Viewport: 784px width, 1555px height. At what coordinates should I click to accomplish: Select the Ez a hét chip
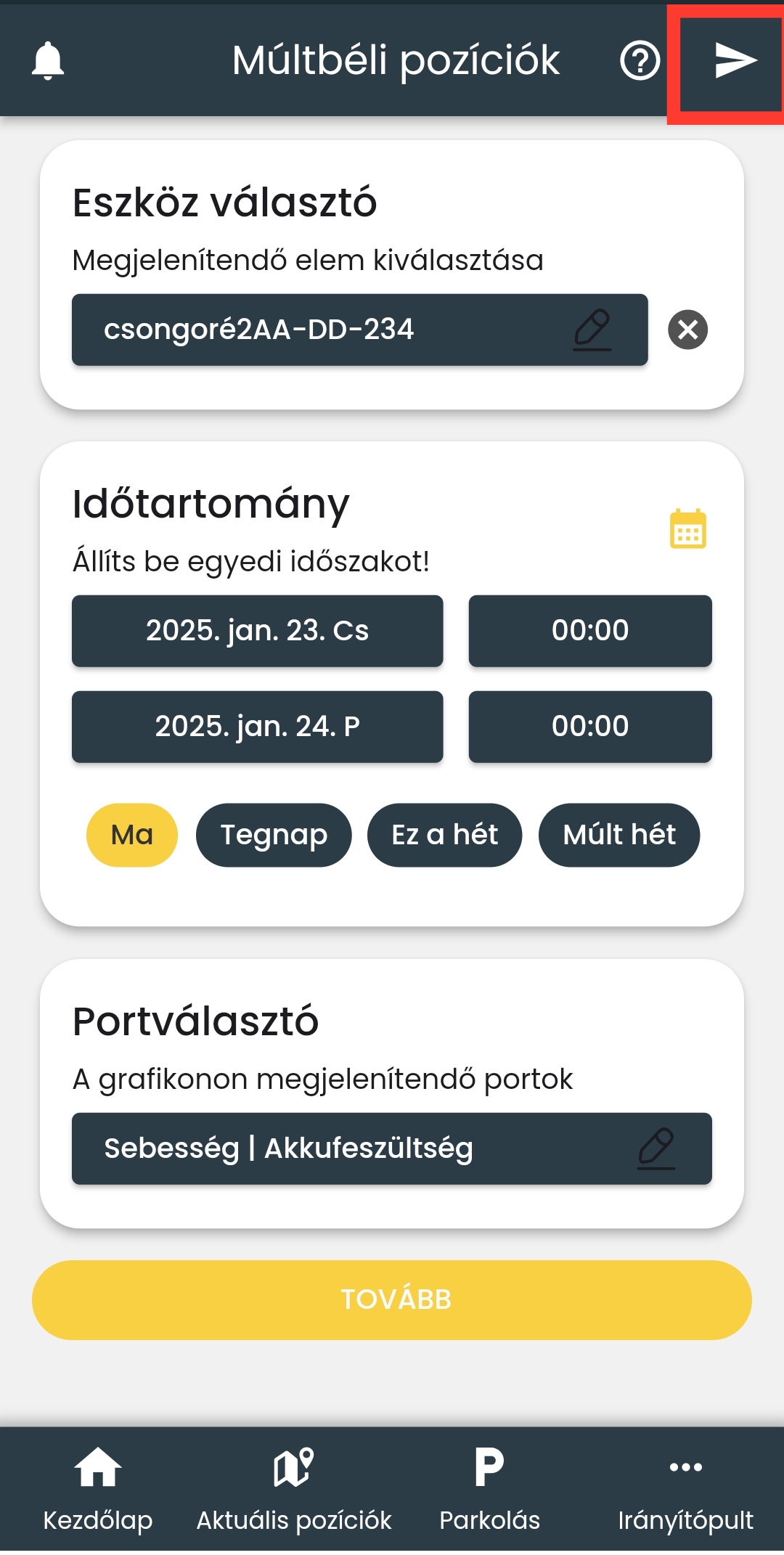(444, 835)
